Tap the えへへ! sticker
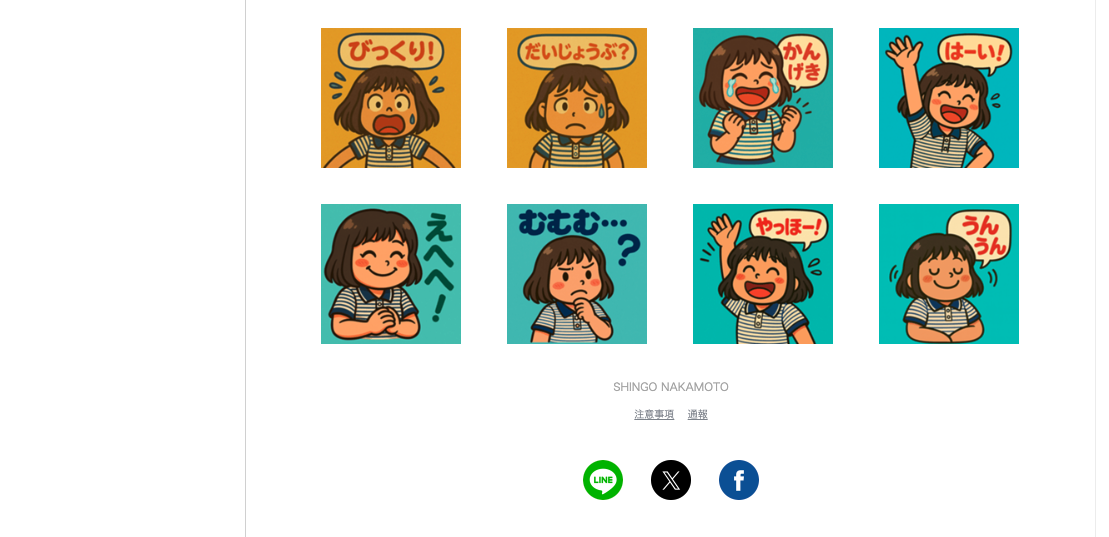1109x537 pixels. click(x=391, y=274)
